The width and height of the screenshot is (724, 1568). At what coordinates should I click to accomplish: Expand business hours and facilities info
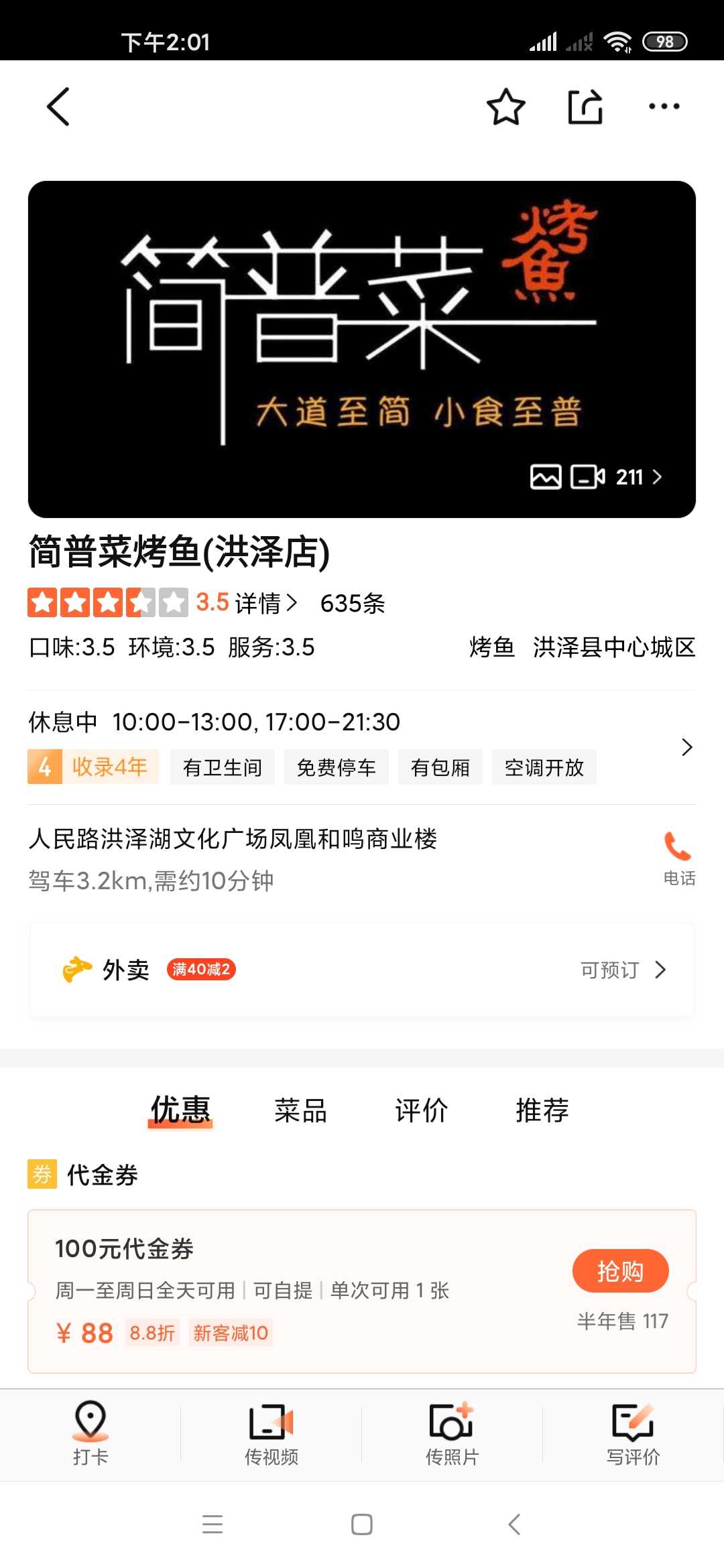686,747
